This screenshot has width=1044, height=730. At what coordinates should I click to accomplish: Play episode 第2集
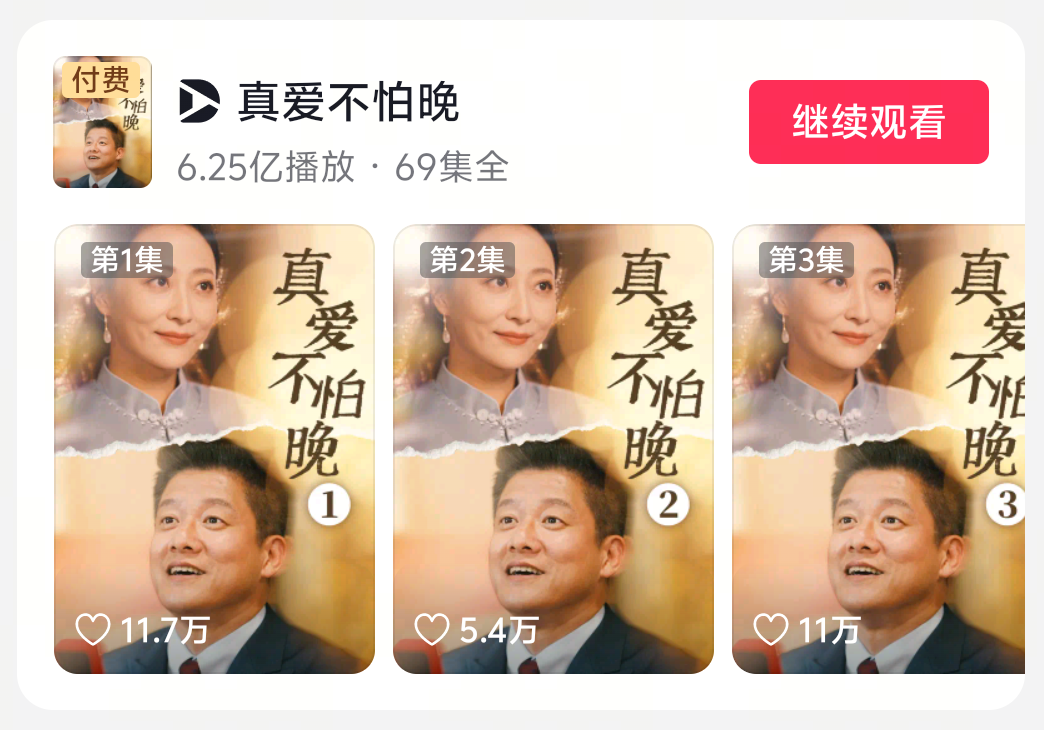point(553,448)
